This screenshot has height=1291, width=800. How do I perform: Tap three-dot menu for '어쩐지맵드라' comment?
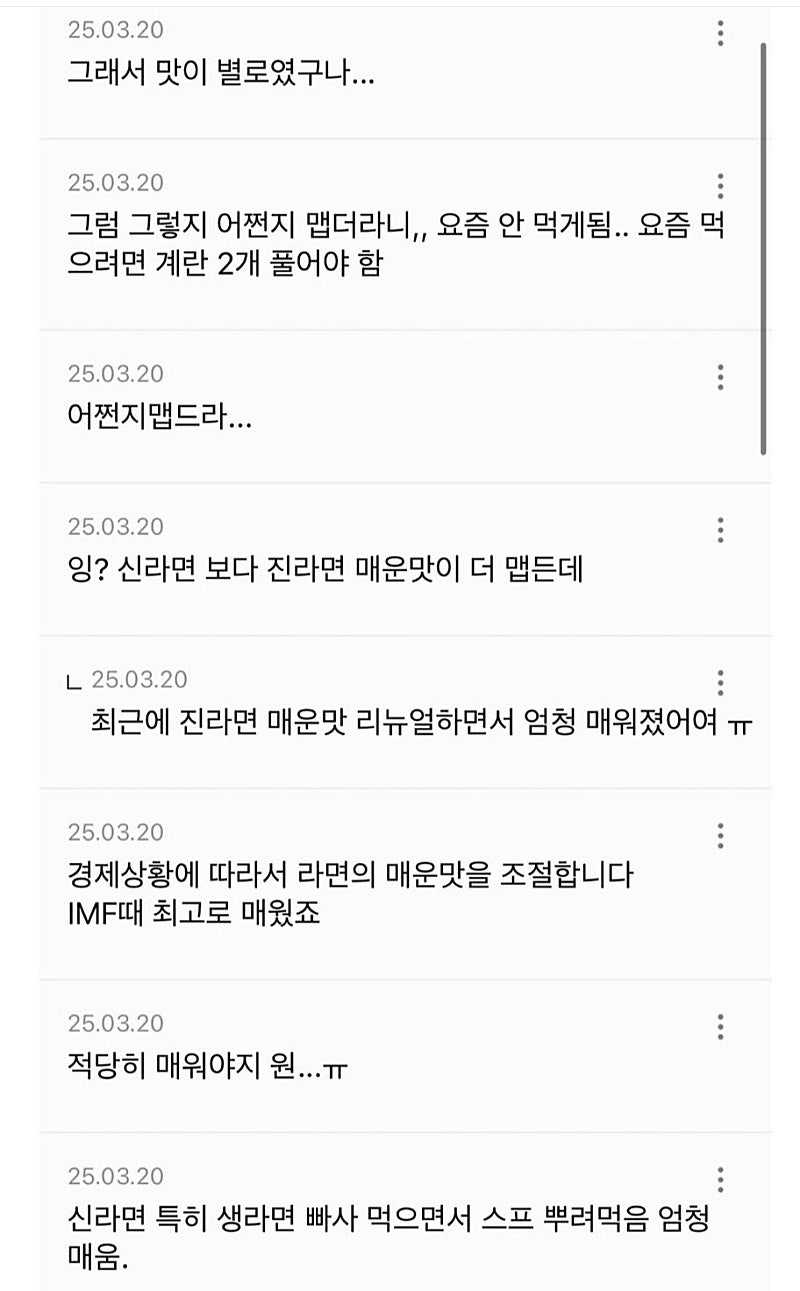tap(720, 377)
